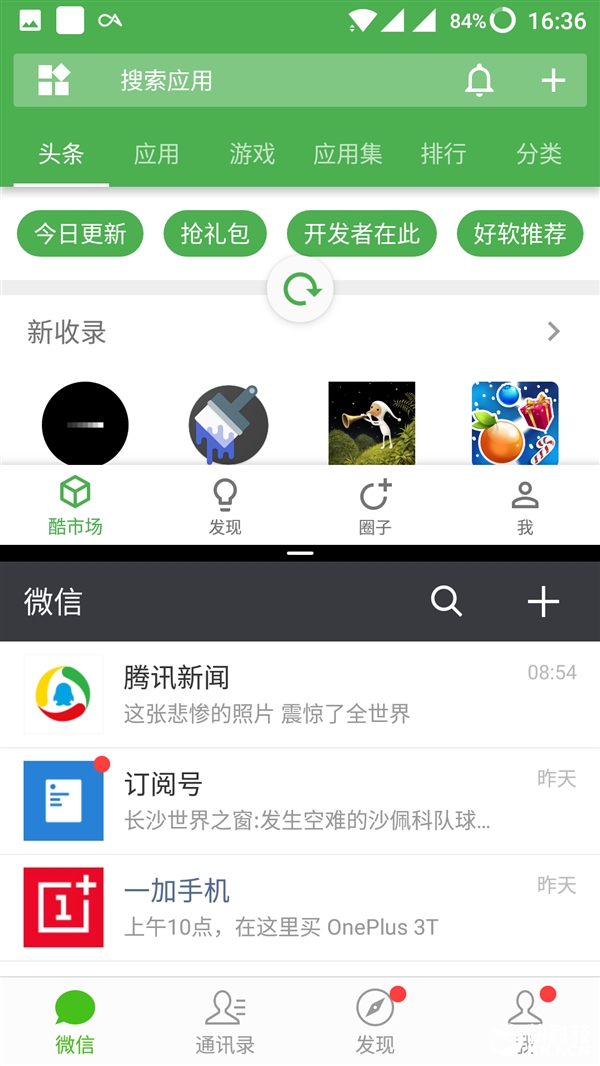Switch to the 圈子 bottom tab
The height and width of the screenshot is (1066, 600).
point(375,507)
